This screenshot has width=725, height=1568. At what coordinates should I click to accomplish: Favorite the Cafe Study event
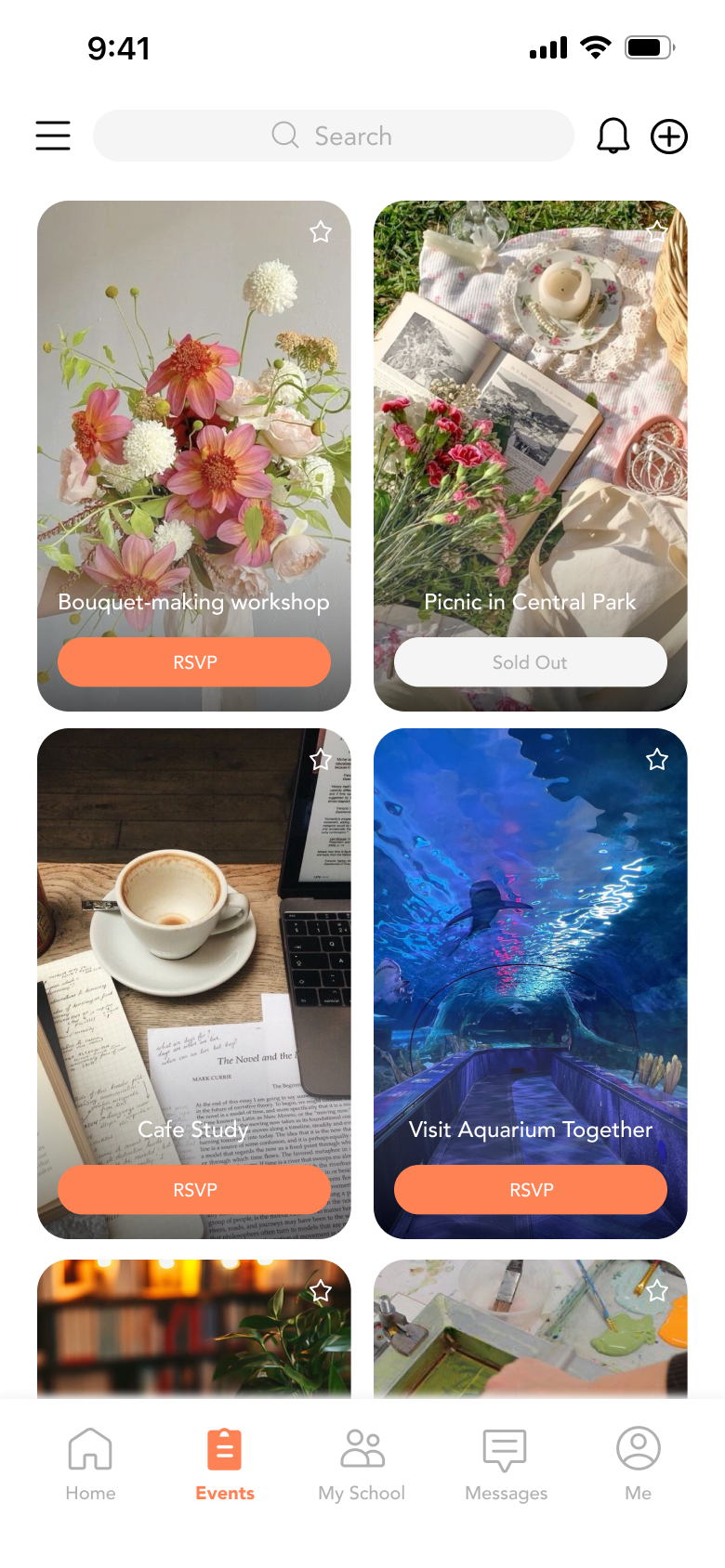click(321, 760)
